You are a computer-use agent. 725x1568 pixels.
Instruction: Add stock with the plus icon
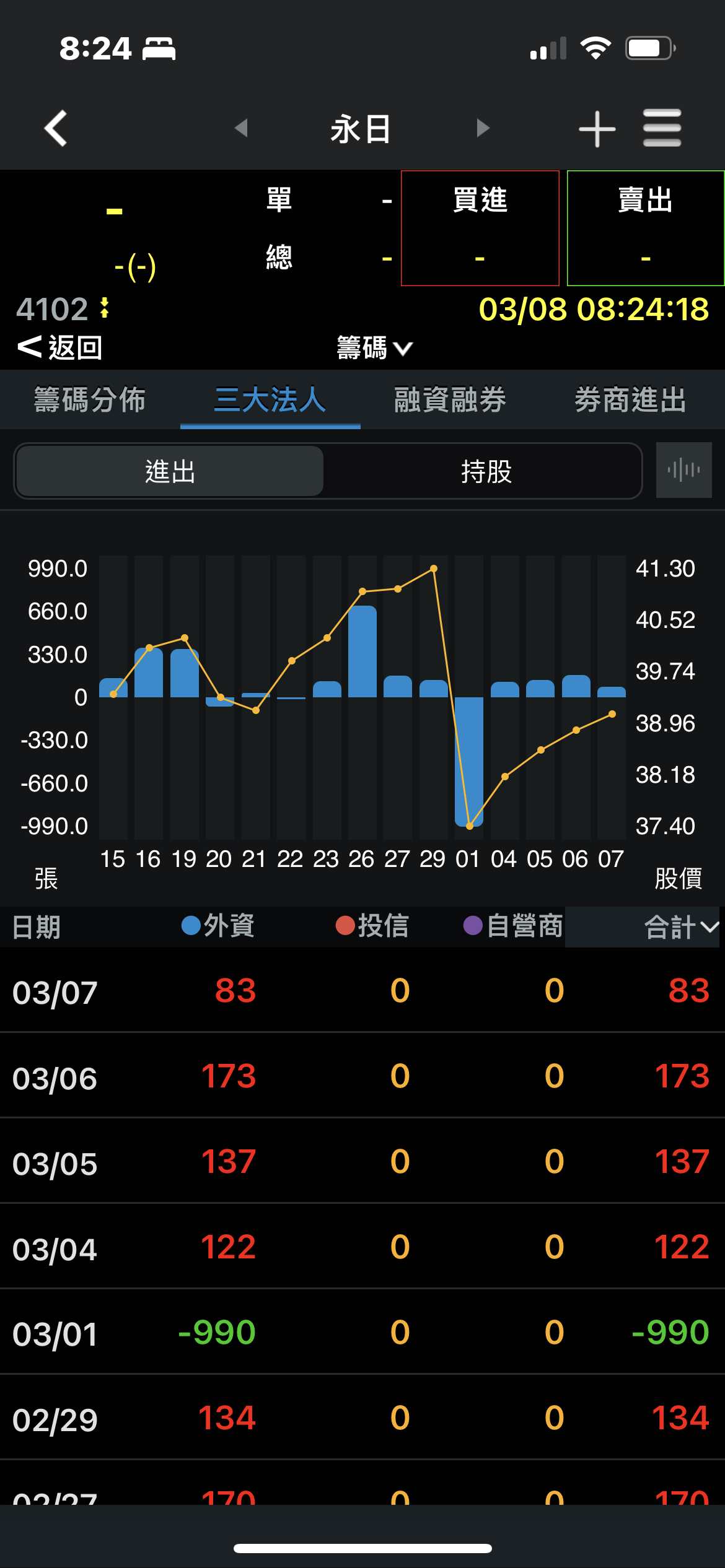(597, 129)
